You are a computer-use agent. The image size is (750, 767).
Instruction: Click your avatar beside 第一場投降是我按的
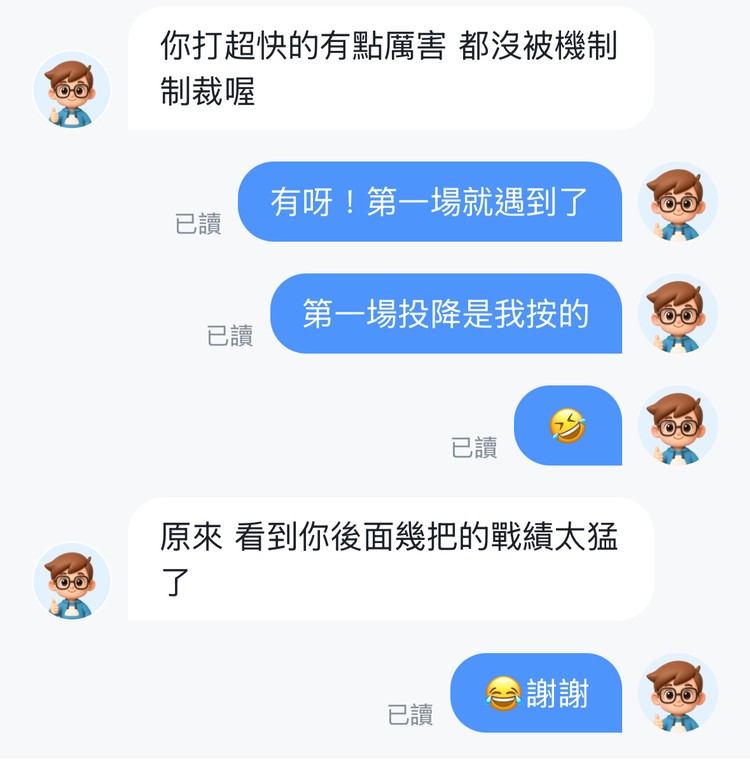[x=678, y=313]
